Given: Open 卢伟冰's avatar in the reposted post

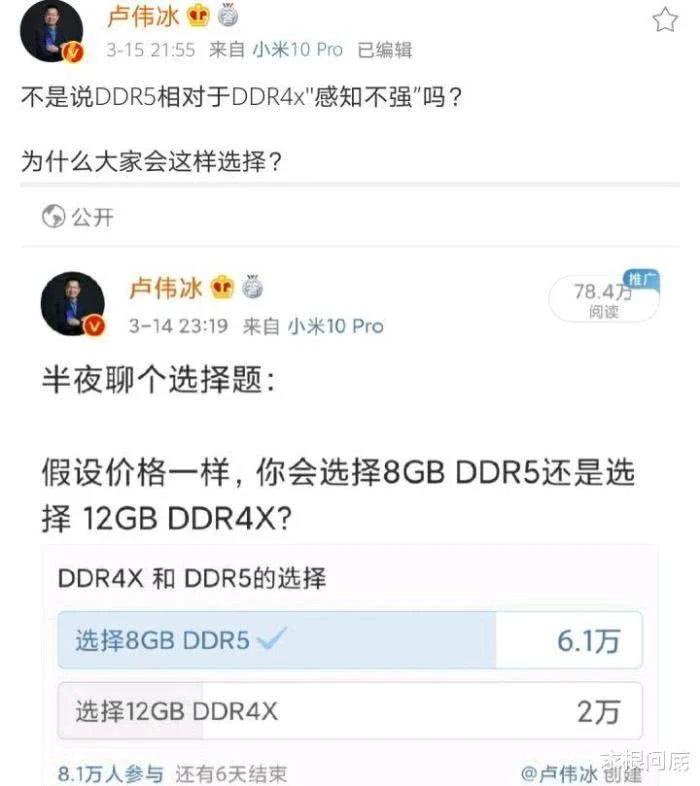Looking at the screenshot, I should pos(73,303).
